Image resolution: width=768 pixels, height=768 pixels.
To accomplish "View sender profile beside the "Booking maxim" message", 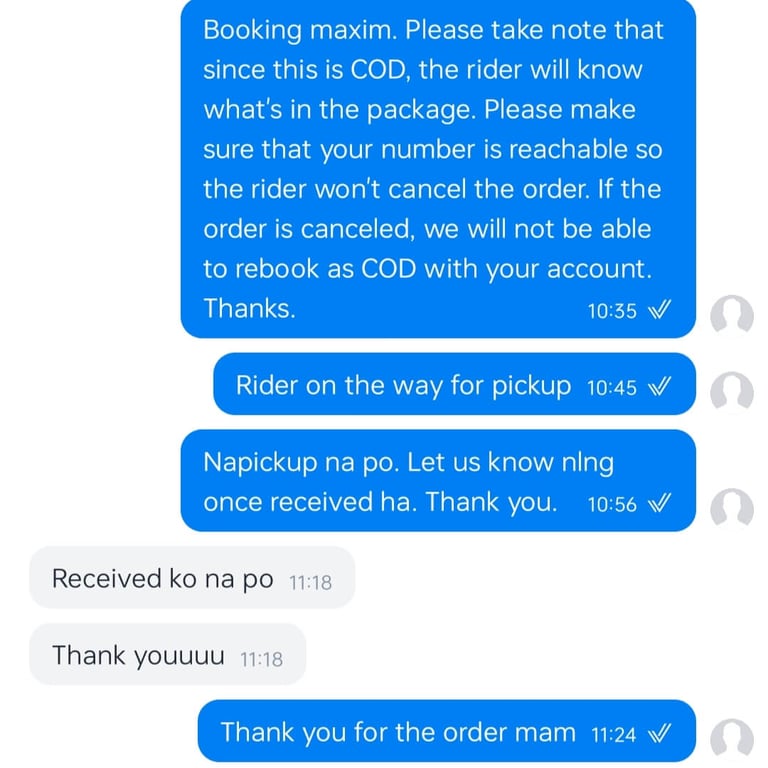I will (732, 315).
